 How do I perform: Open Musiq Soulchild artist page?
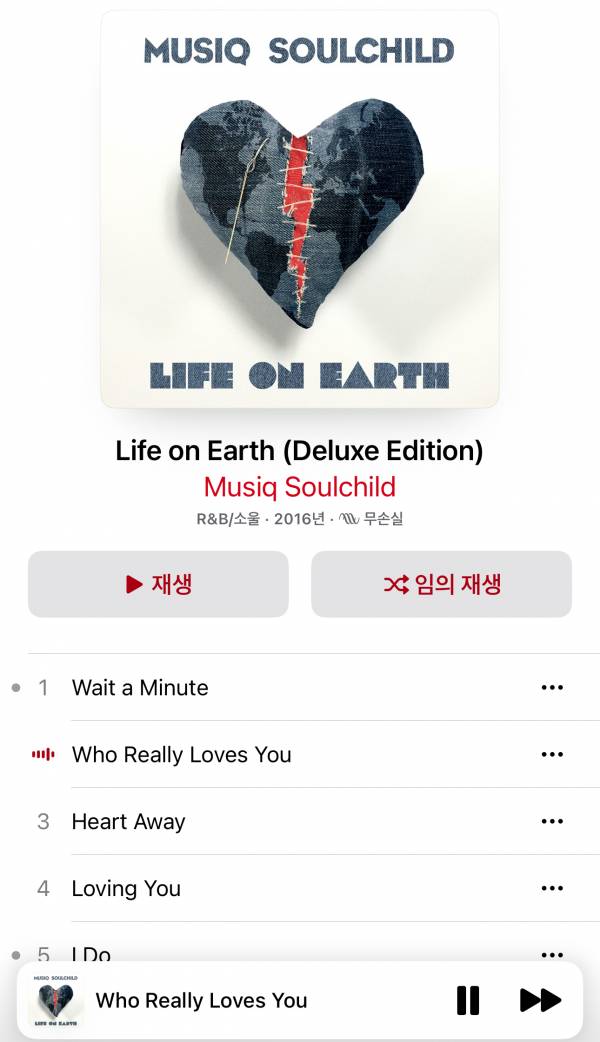click(300, 487)
